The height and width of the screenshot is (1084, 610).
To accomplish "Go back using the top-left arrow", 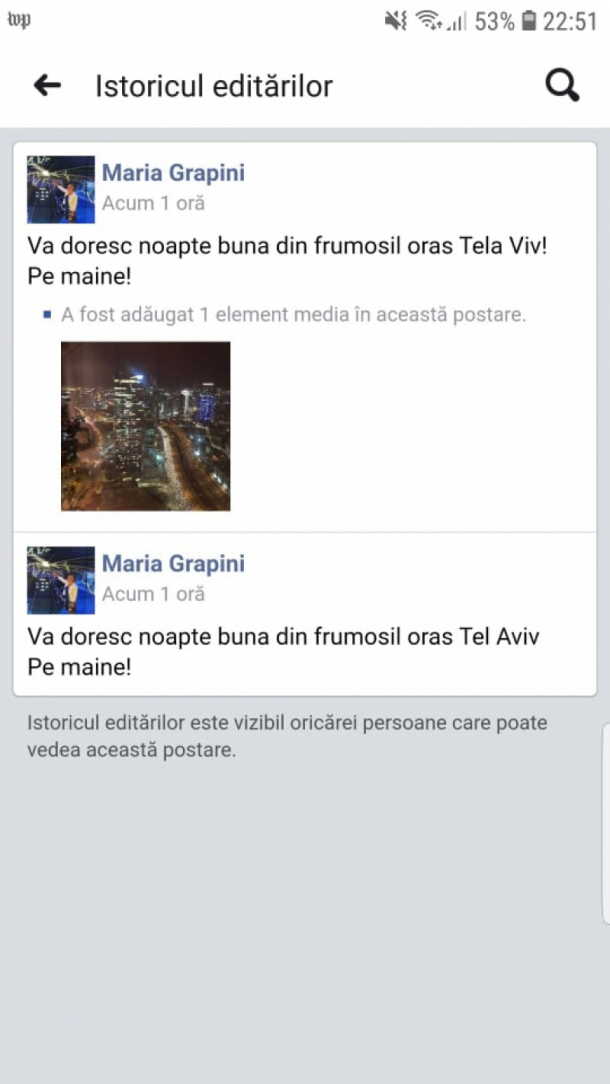I will (x=47, y=86).
